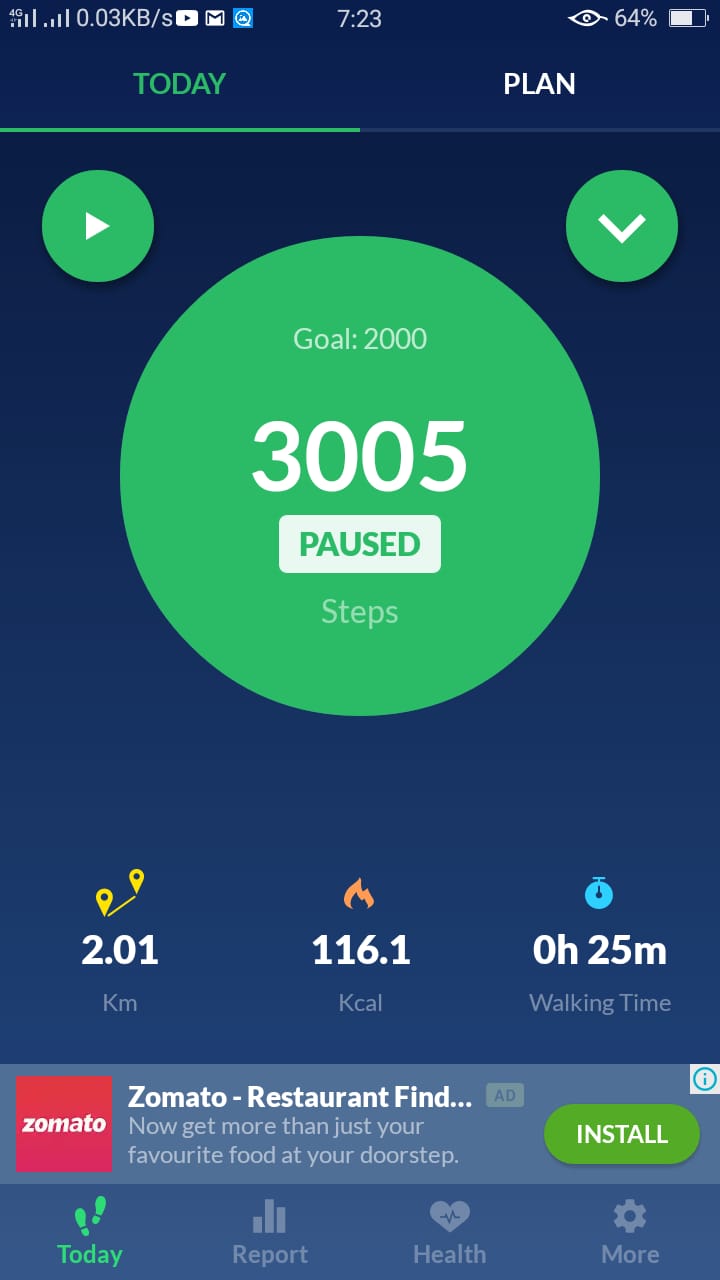Open the More settings tab

tap(630, 1233)
